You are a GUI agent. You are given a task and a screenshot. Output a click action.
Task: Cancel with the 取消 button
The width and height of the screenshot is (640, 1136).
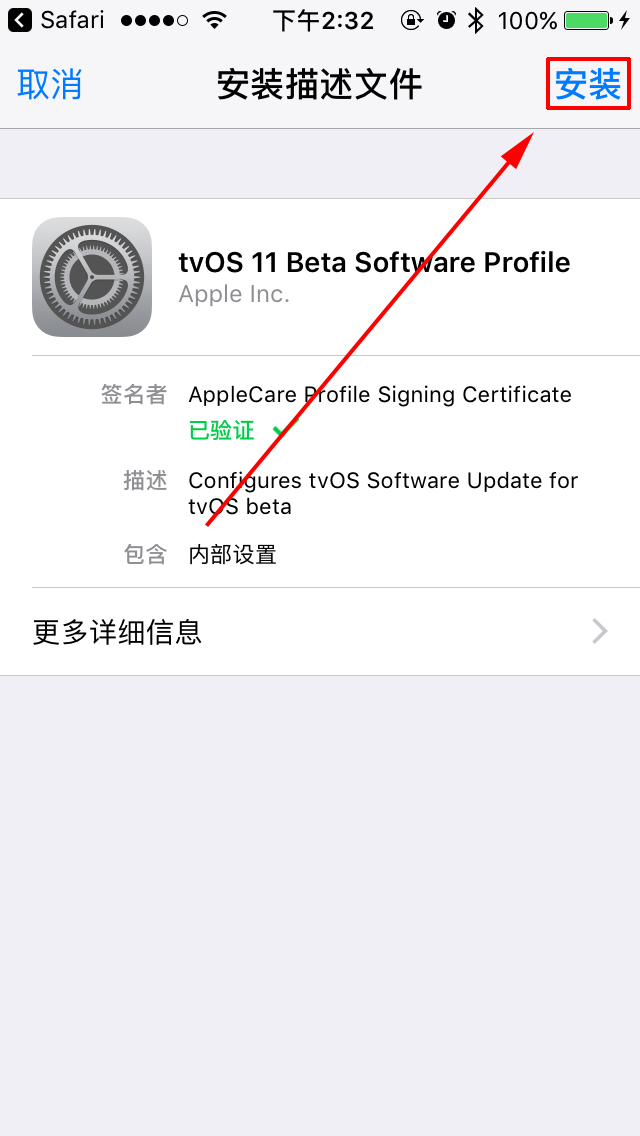coord(50,85)
